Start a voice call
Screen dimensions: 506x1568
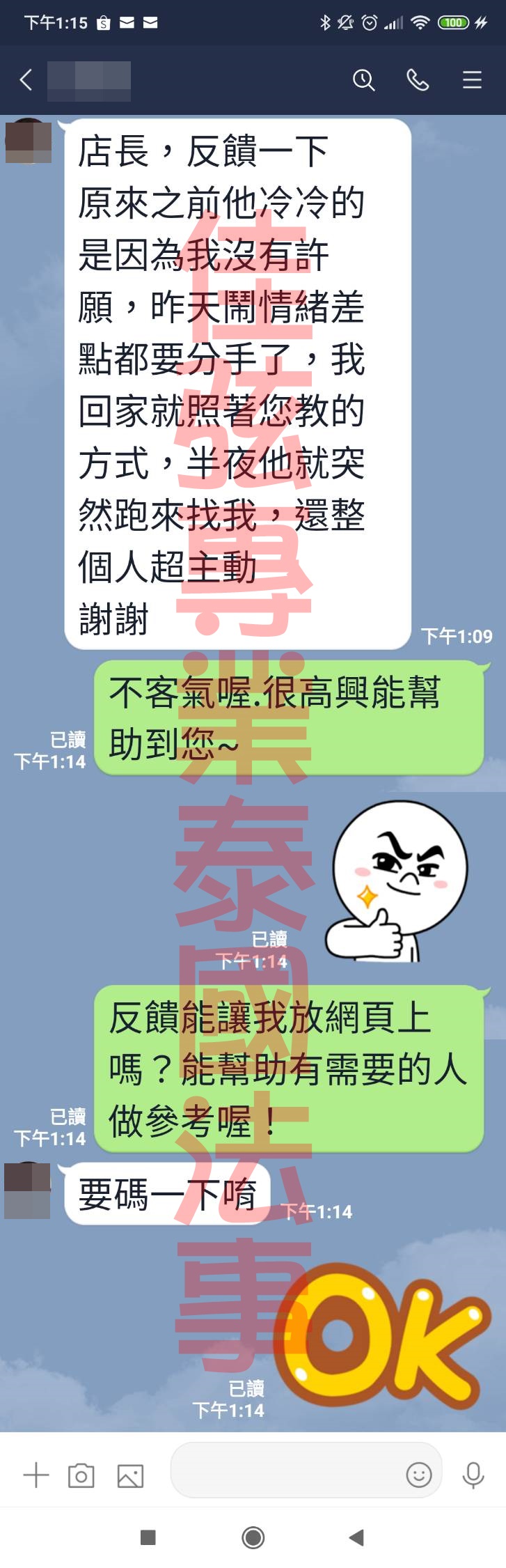418,80
